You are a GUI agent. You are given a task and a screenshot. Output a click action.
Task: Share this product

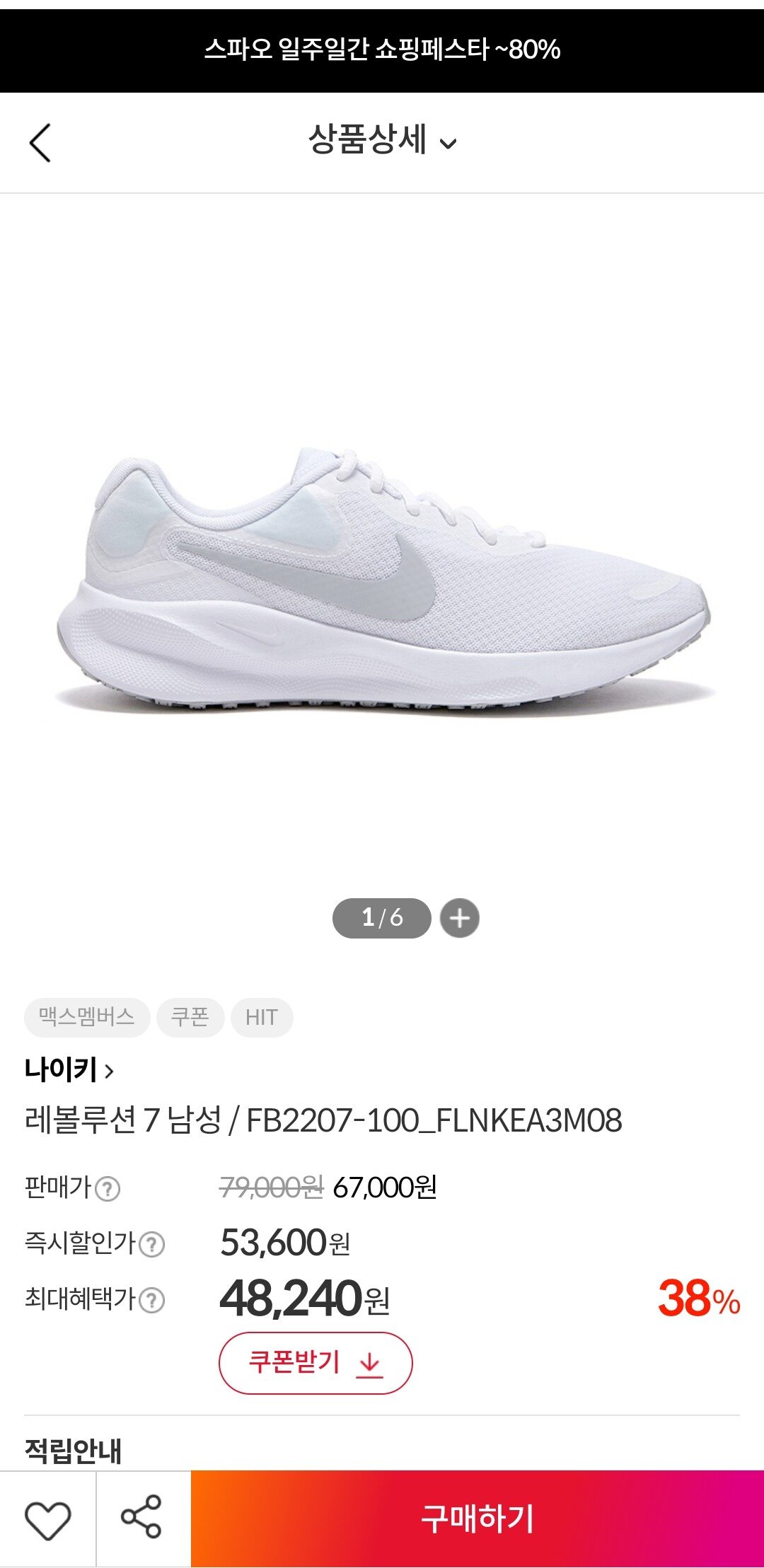click(141, 1517)
